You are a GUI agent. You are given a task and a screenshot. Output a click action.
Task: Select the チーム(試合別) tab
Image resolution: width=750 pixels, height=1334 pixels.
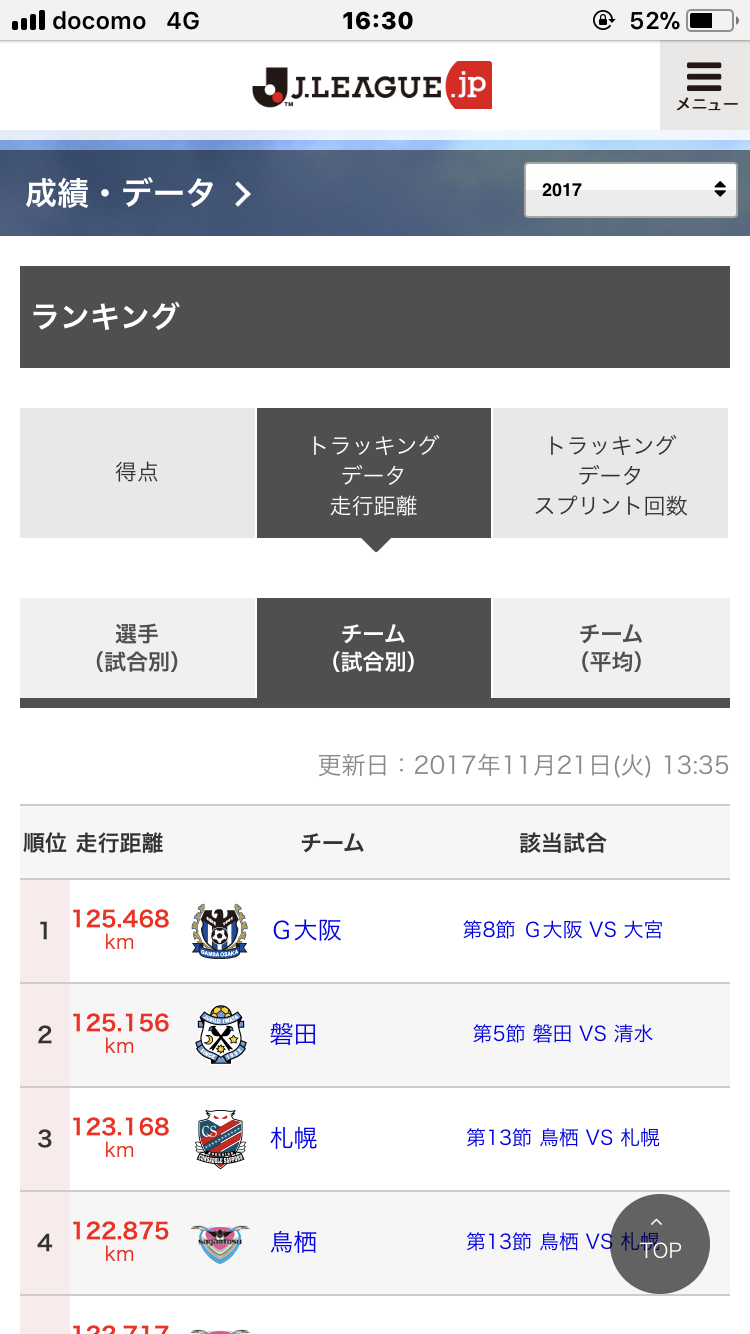tap(374, 648)
